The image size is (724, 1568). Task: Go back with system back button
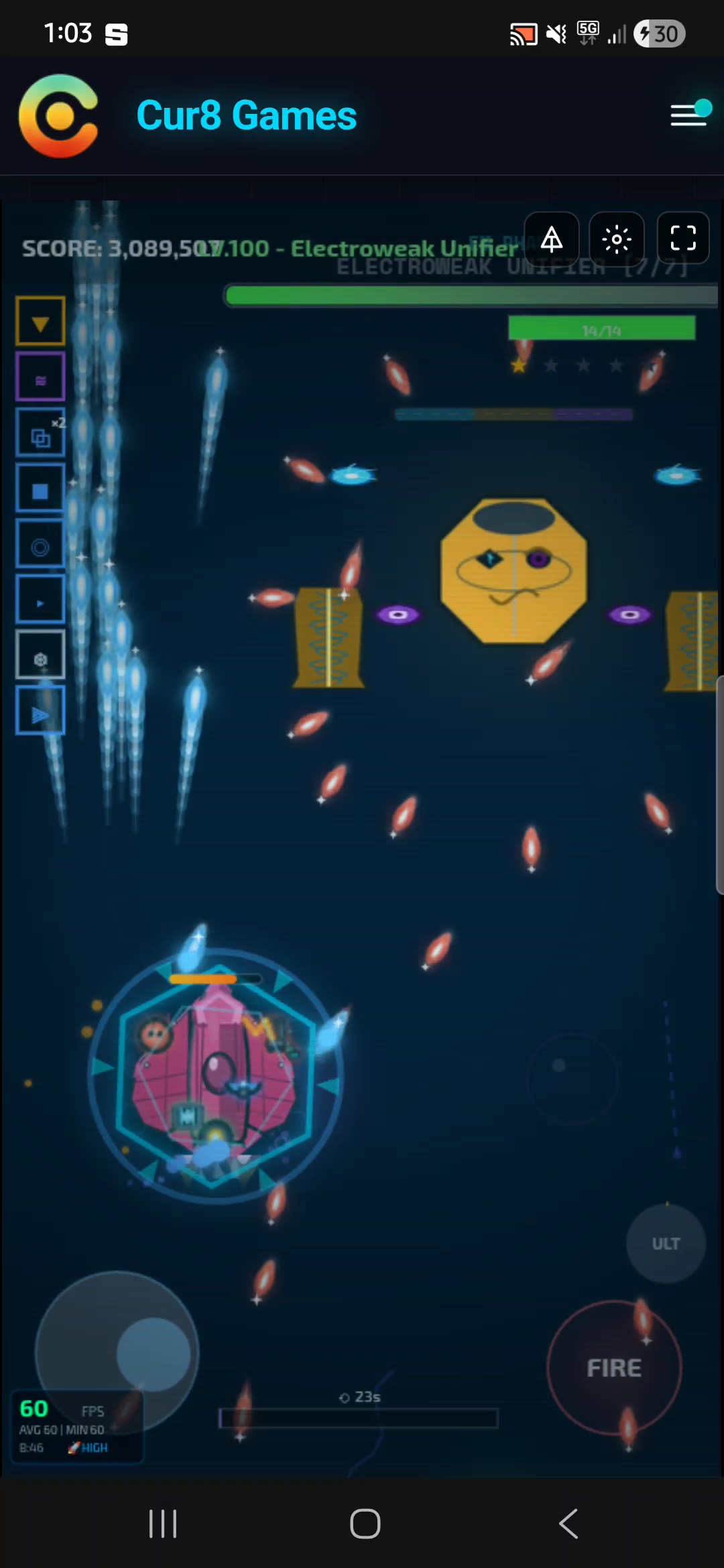[568, 1524]
